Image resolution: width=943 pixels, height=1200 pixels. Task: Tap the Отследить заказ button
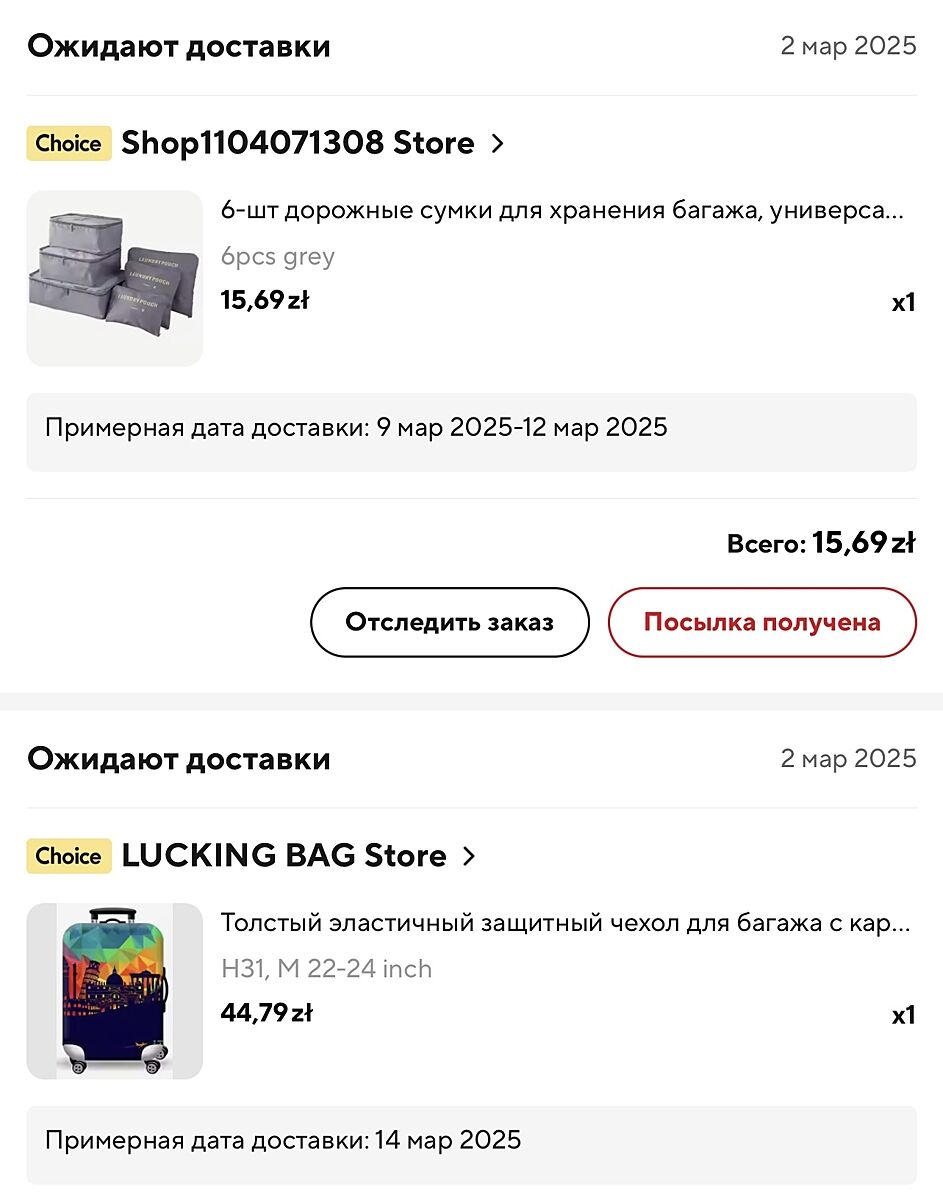449,622
